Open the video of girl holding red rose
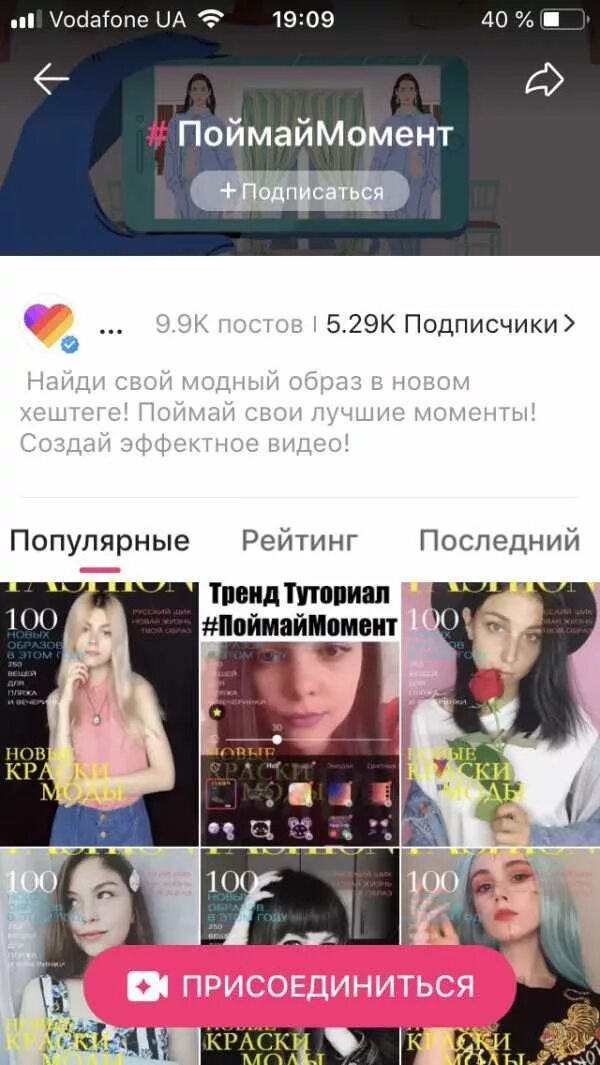 [x=500, y=710]
